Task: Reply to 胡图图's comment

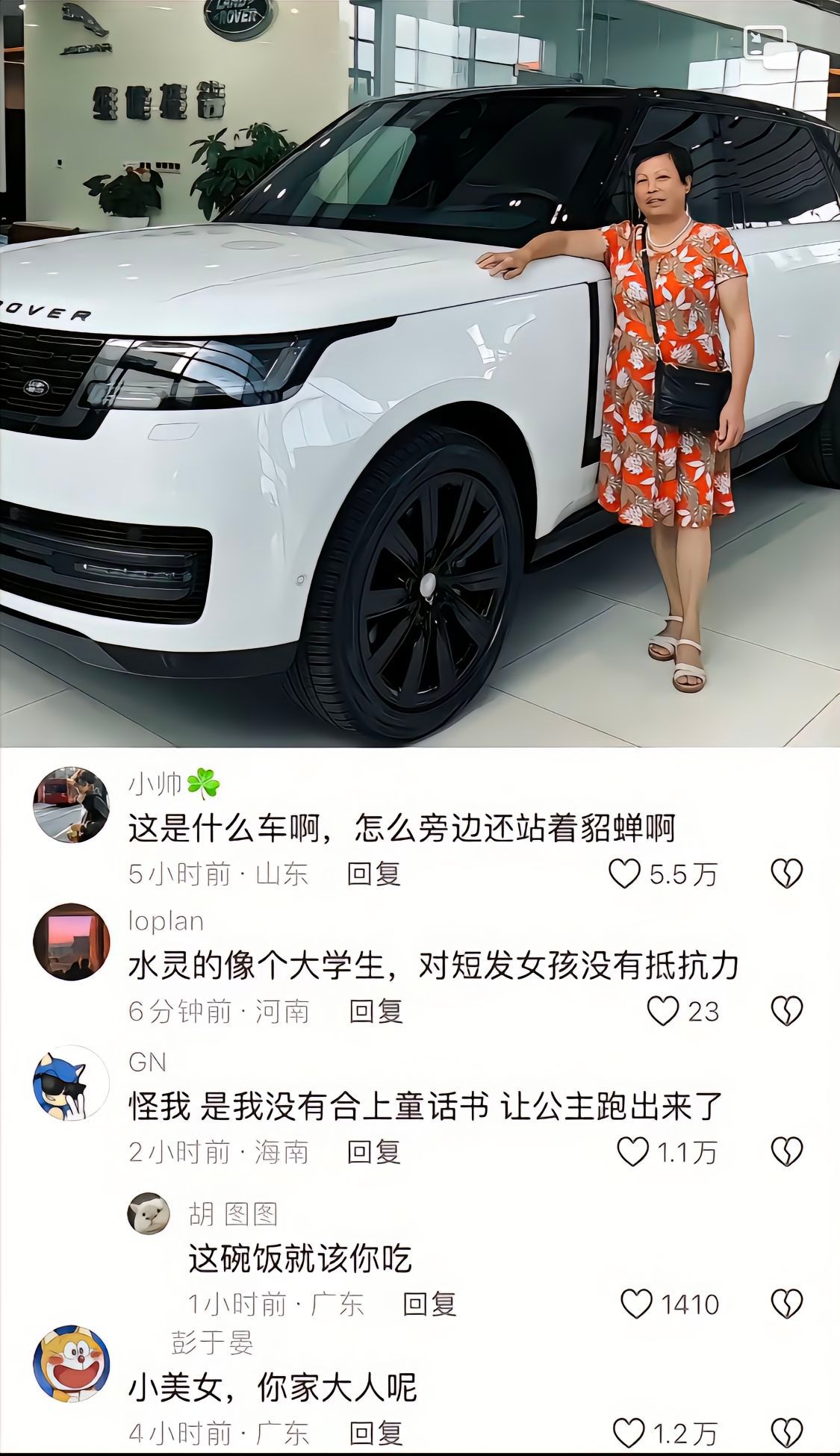Action: 430,1304
